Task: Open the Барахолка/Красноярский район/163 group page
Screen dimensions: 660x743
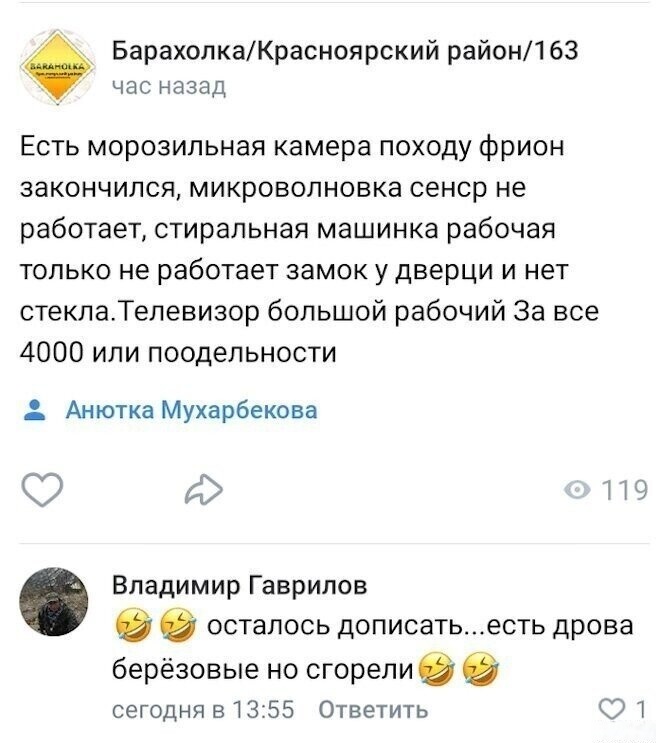Action: (x=344, y=51)
